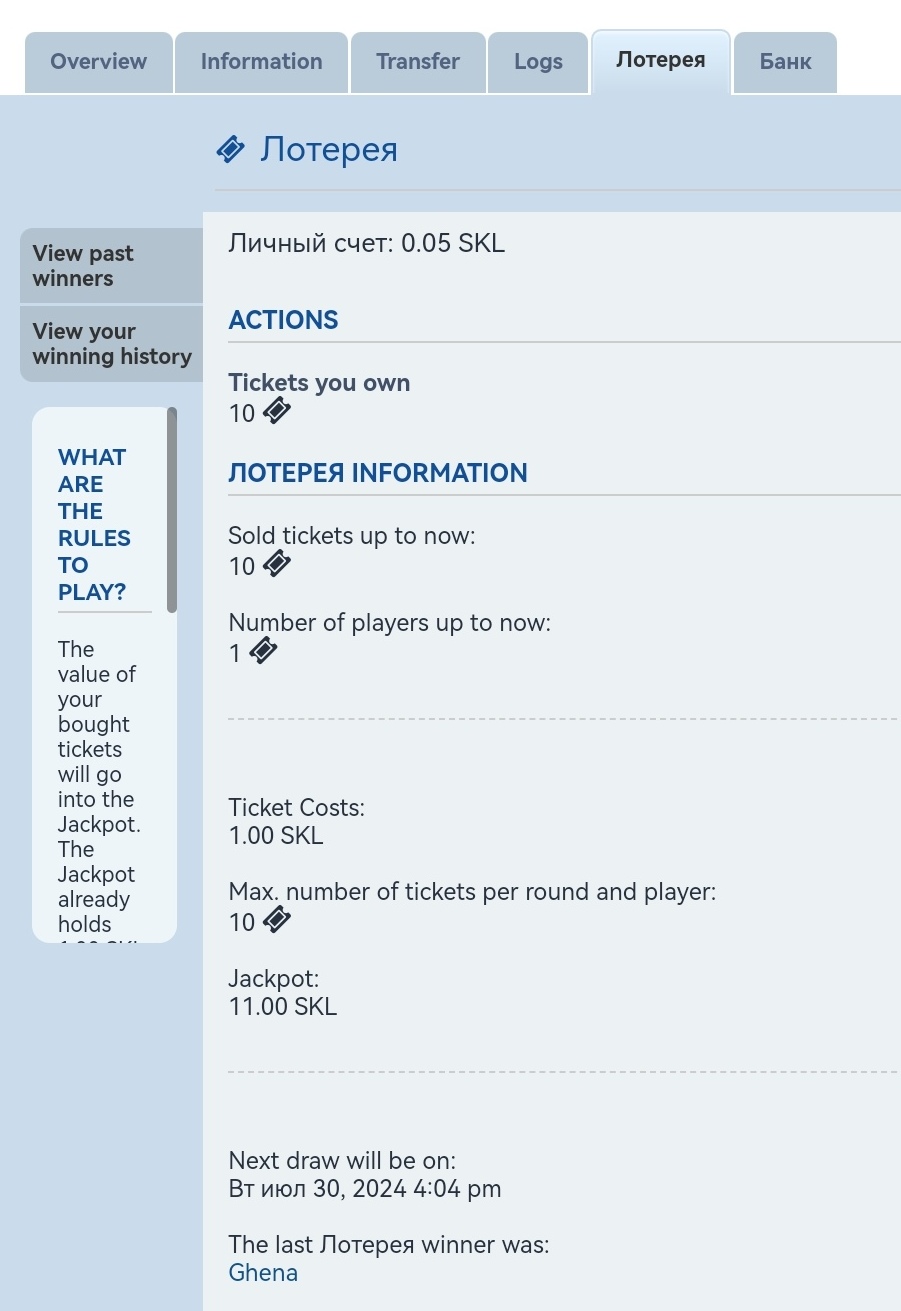Open last winner Ghena's profile link

pyautogui.click(x=263, y=1273)
